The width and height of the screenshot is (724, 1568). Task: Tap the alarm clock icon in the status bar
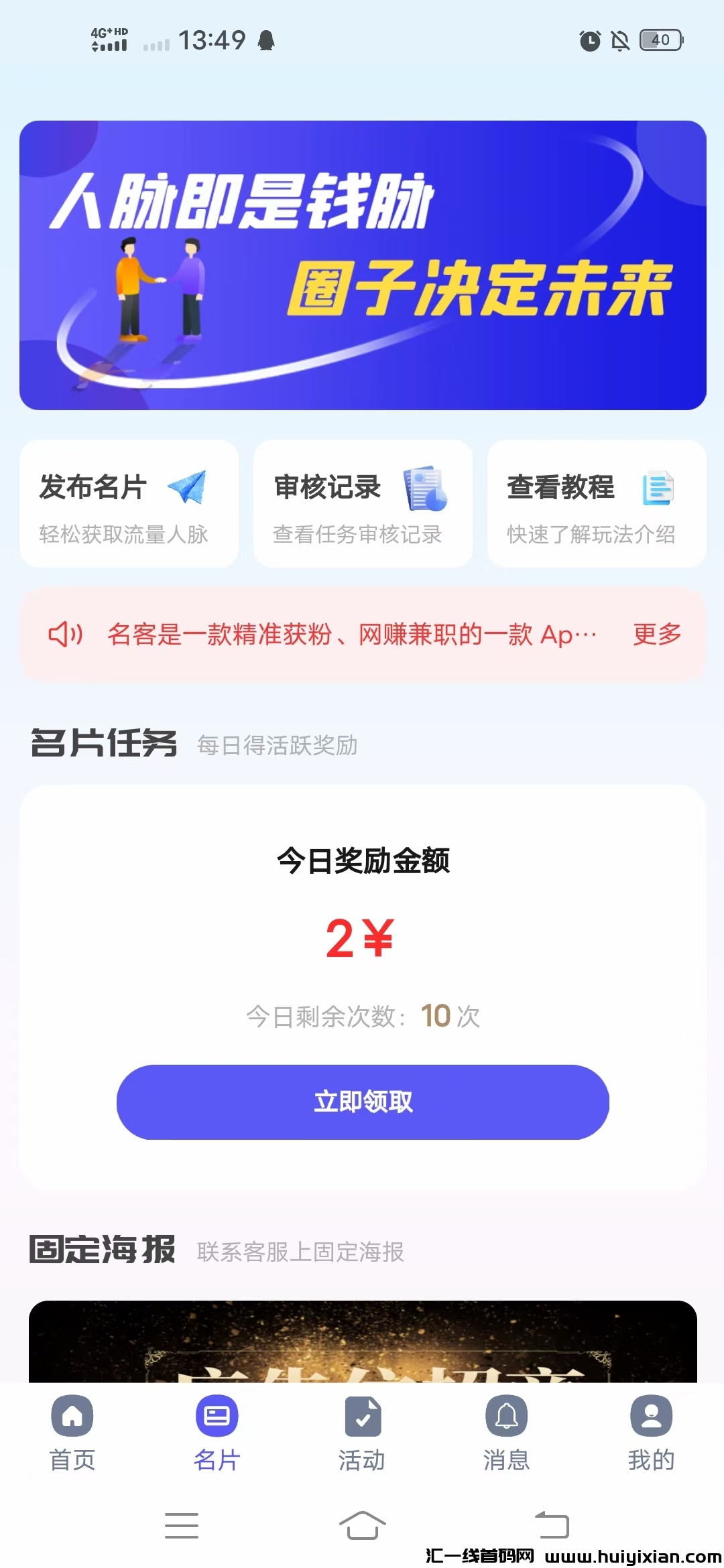tap(589, 40)
